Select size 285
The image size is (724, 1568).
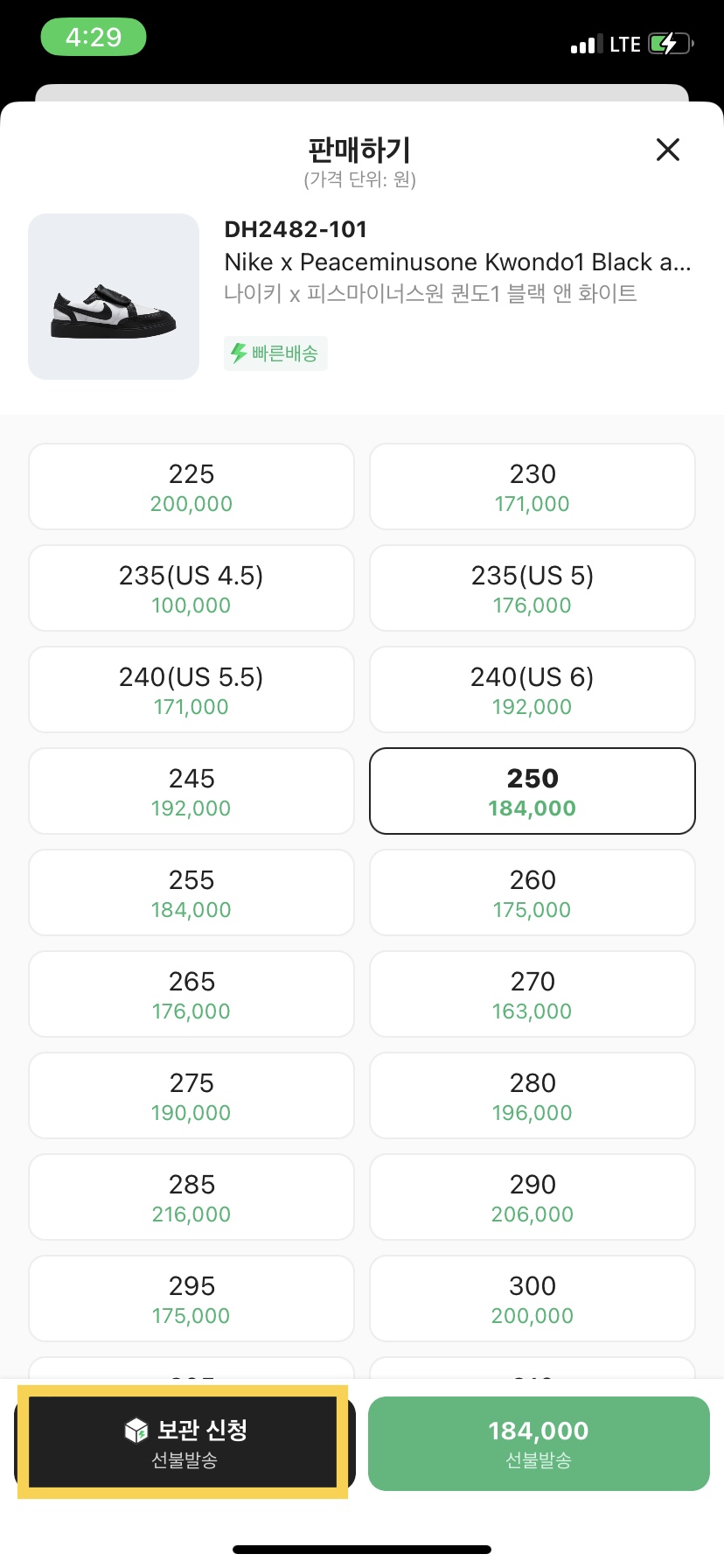point(191,1197)
